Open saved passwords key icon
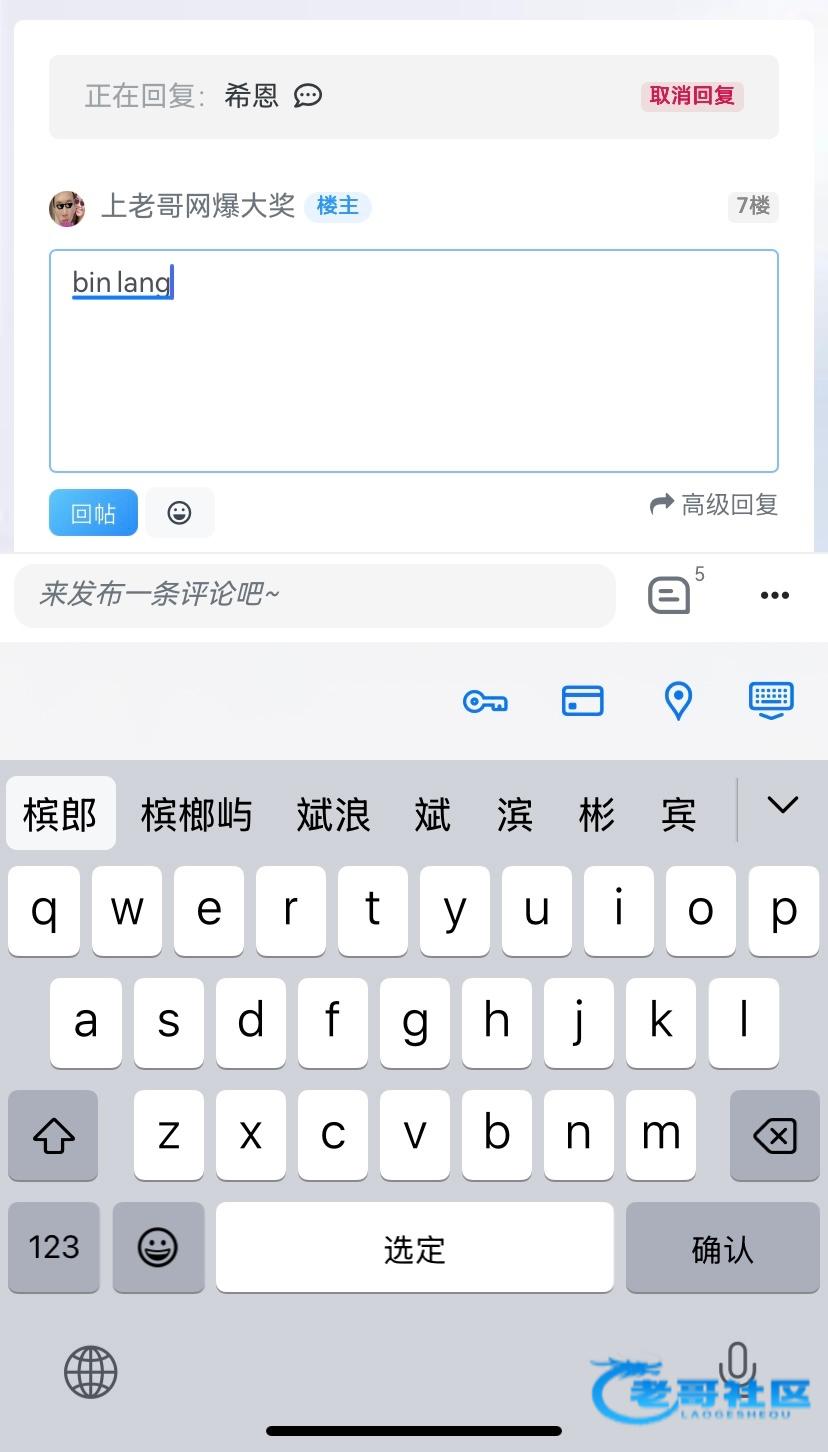The width and height of the screenshot is (828, 1452). click(x=485, y=701)
